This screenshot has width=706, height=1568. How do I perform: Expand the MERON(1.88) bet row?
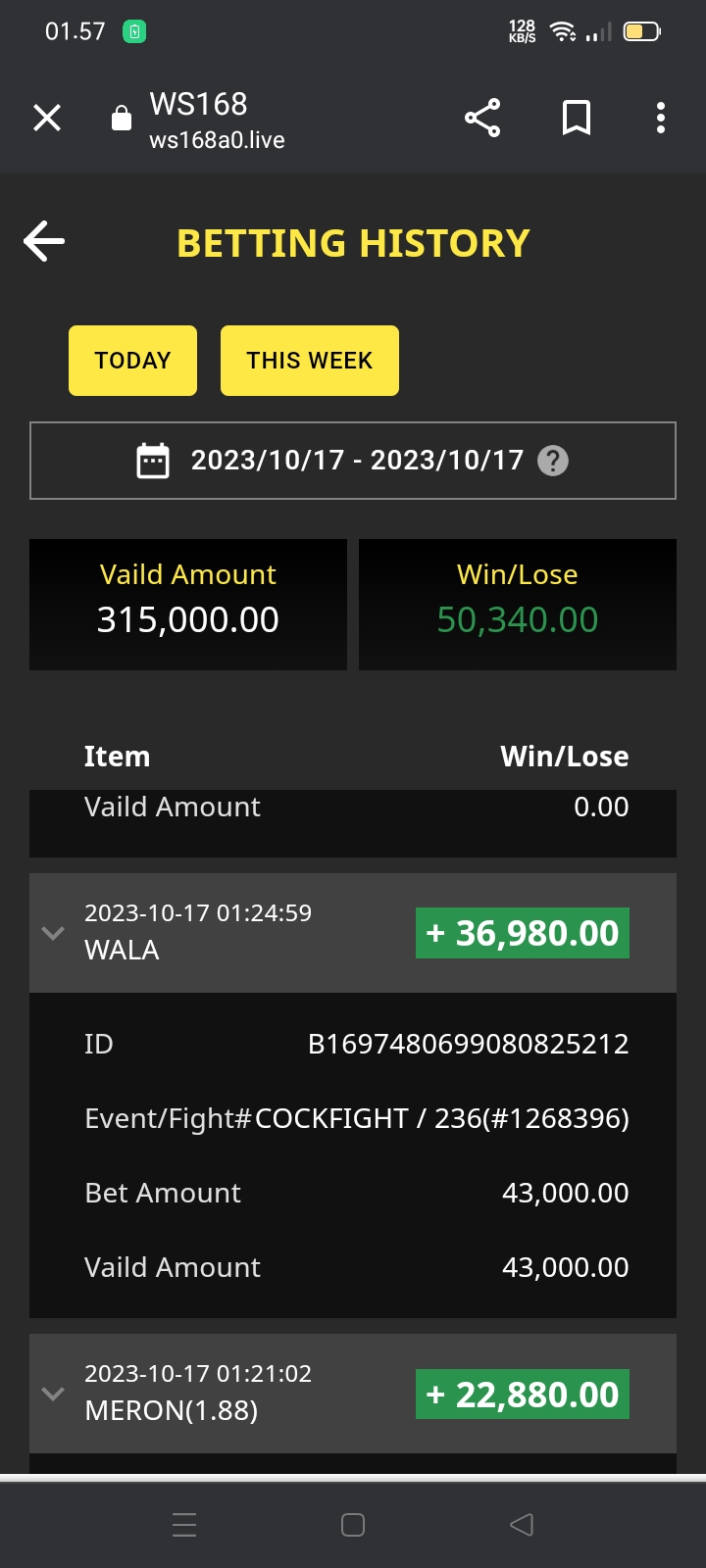tap(53, 1394)
